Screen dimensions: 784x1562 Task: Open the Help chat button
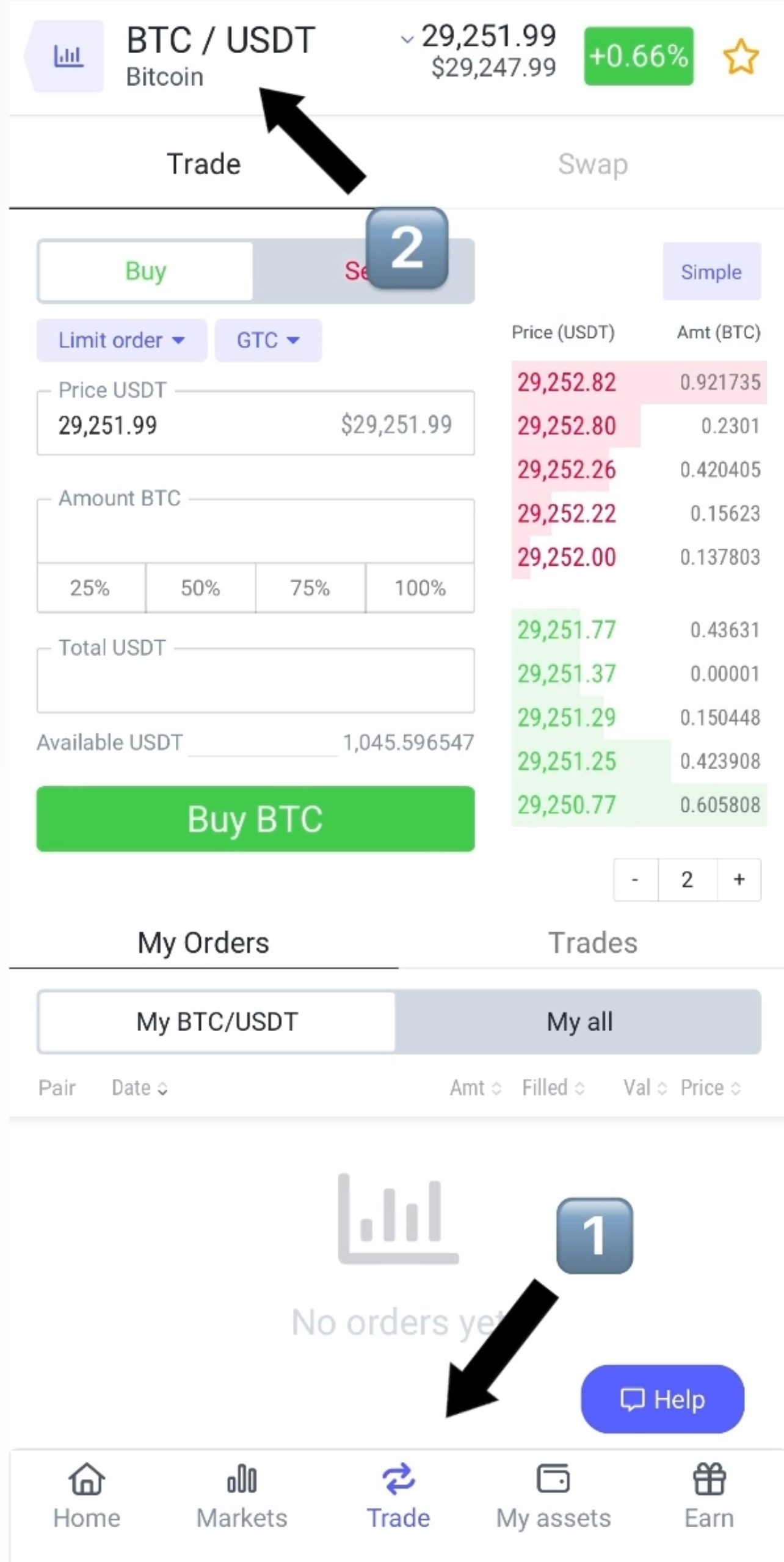(662, 1399)
